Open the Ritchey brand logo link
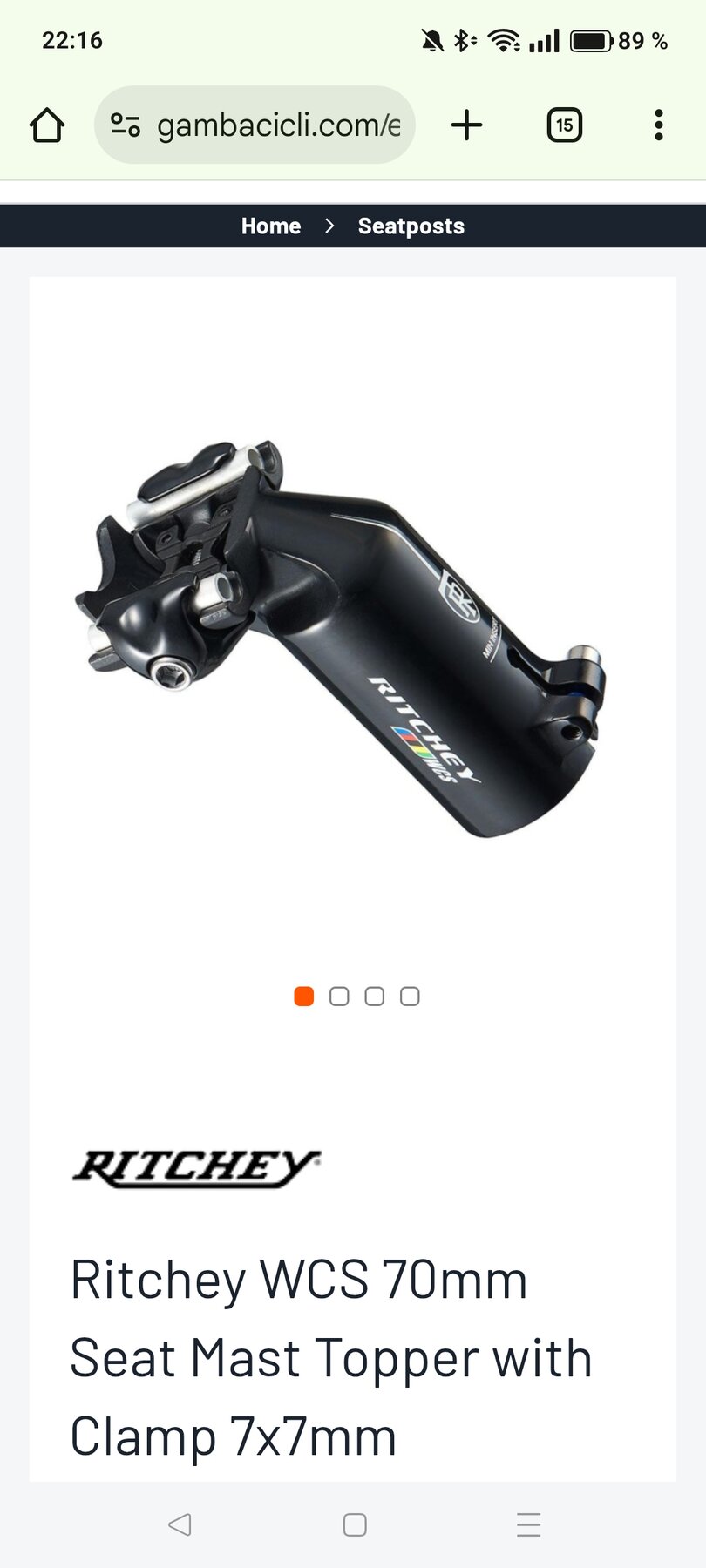This screenshot has width=706, height=1568. coord(196,1168)
